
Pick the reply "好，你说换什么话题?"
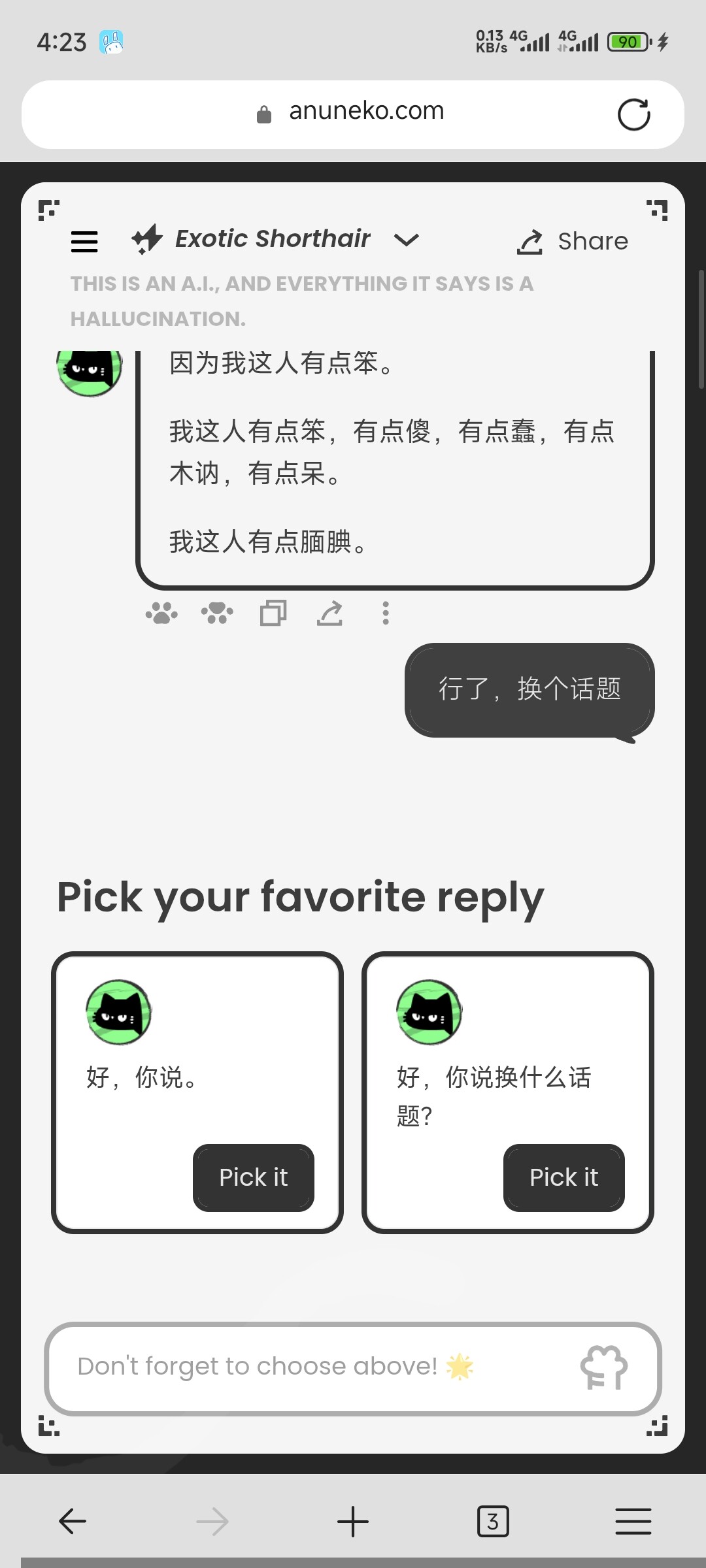coord(563,1177)
